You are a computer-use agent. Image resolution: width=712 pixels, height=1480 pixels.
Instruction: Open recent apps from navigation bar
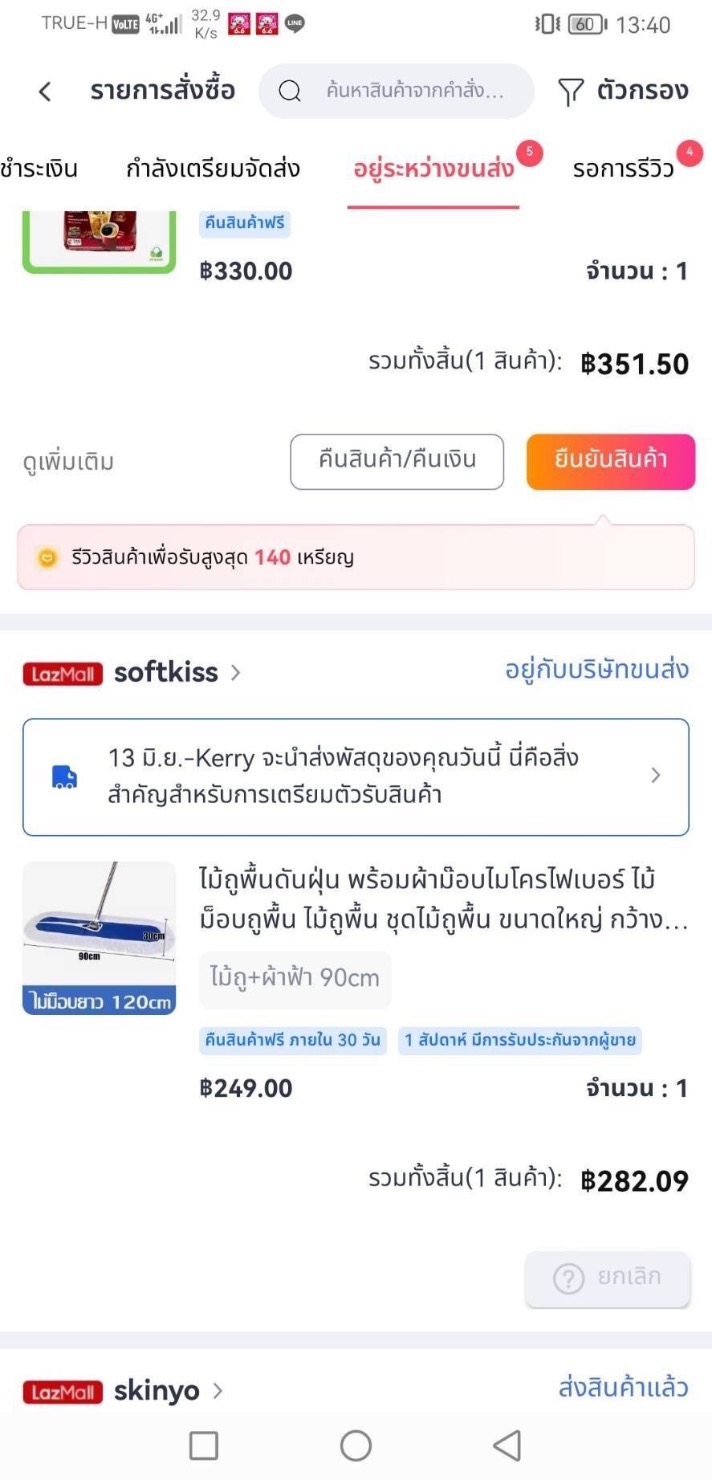(204, 1445)
